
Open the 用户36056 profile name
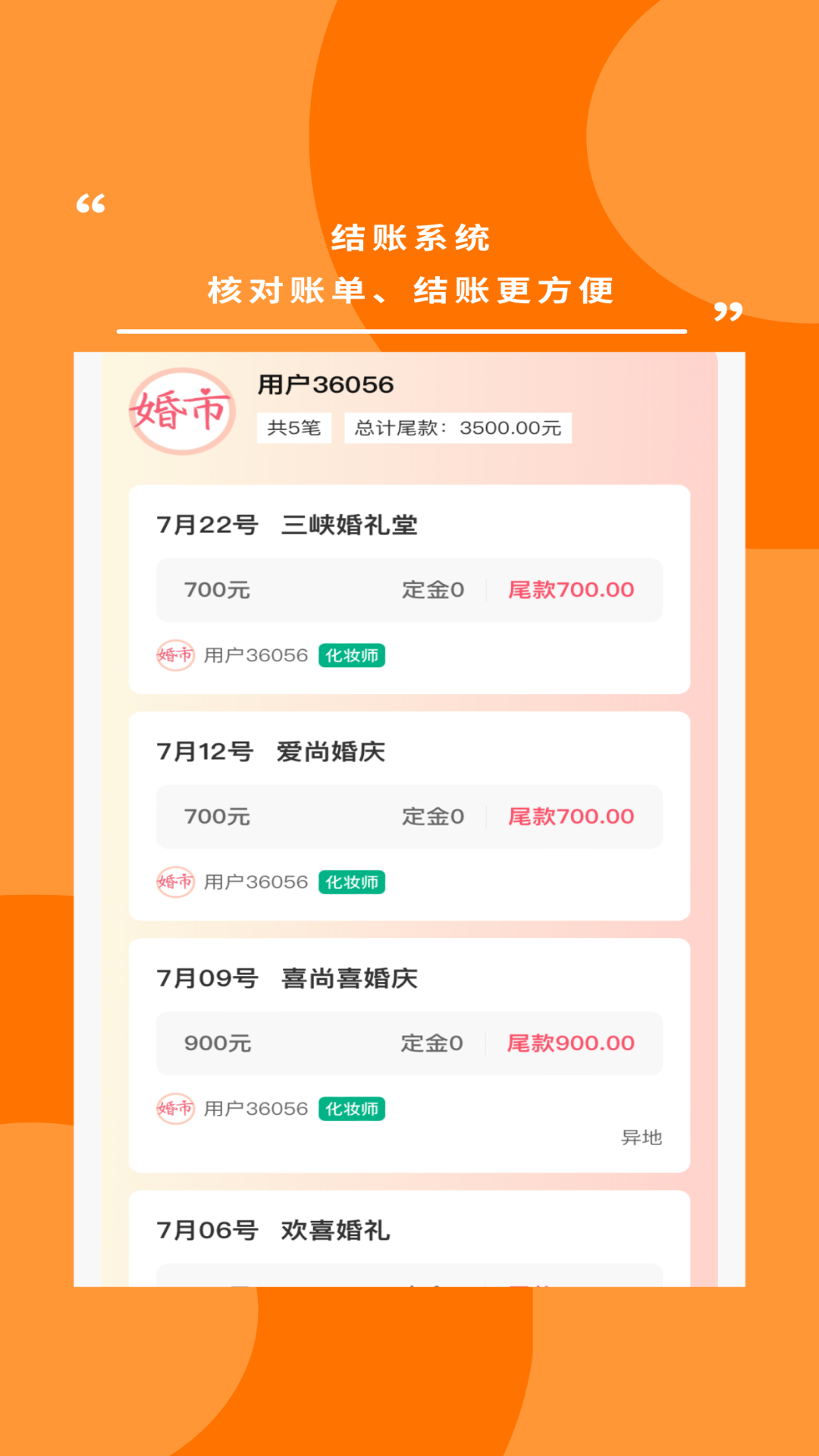[x=325, y=384]
